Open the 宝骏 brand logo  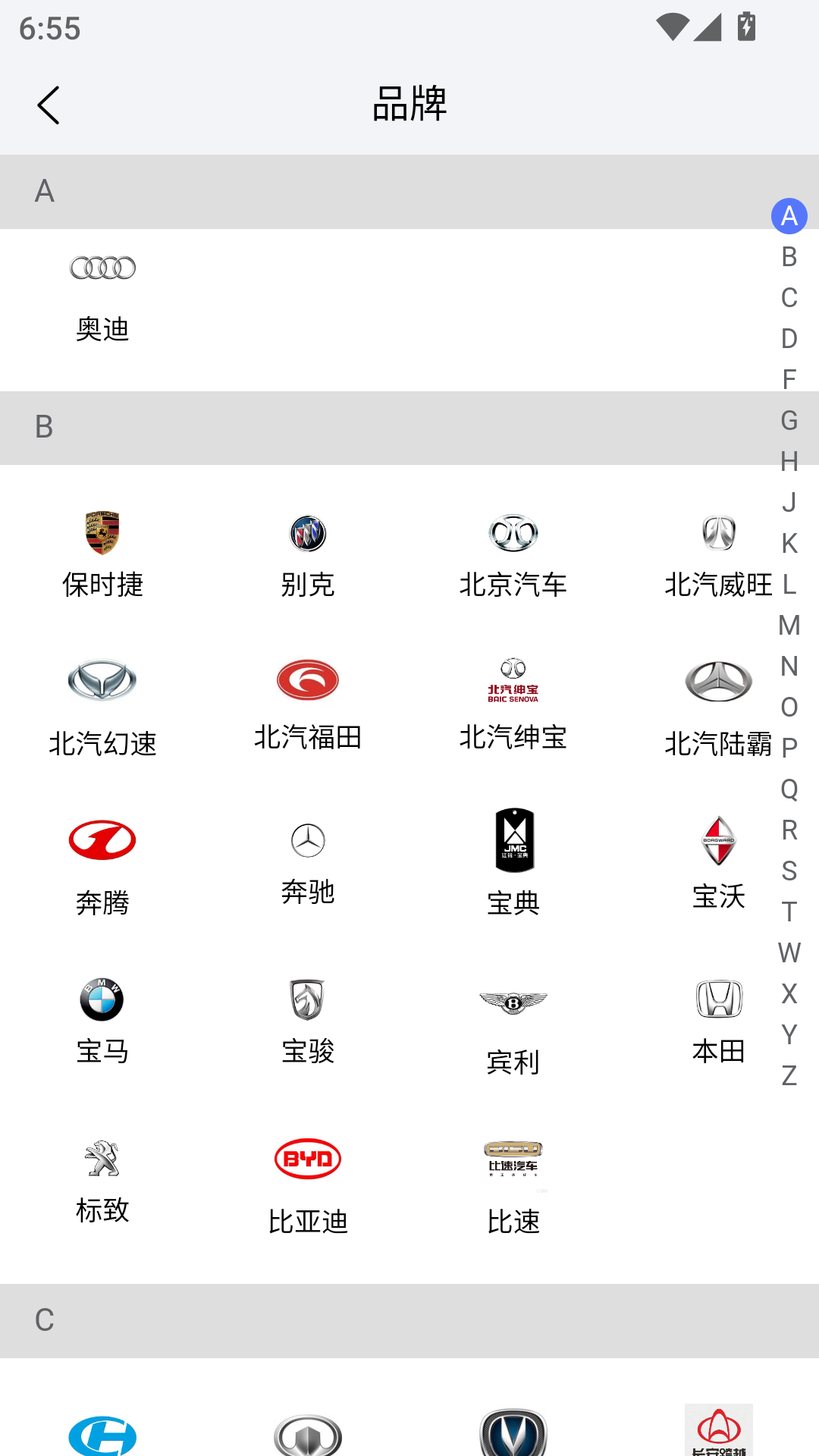[307, 999]
